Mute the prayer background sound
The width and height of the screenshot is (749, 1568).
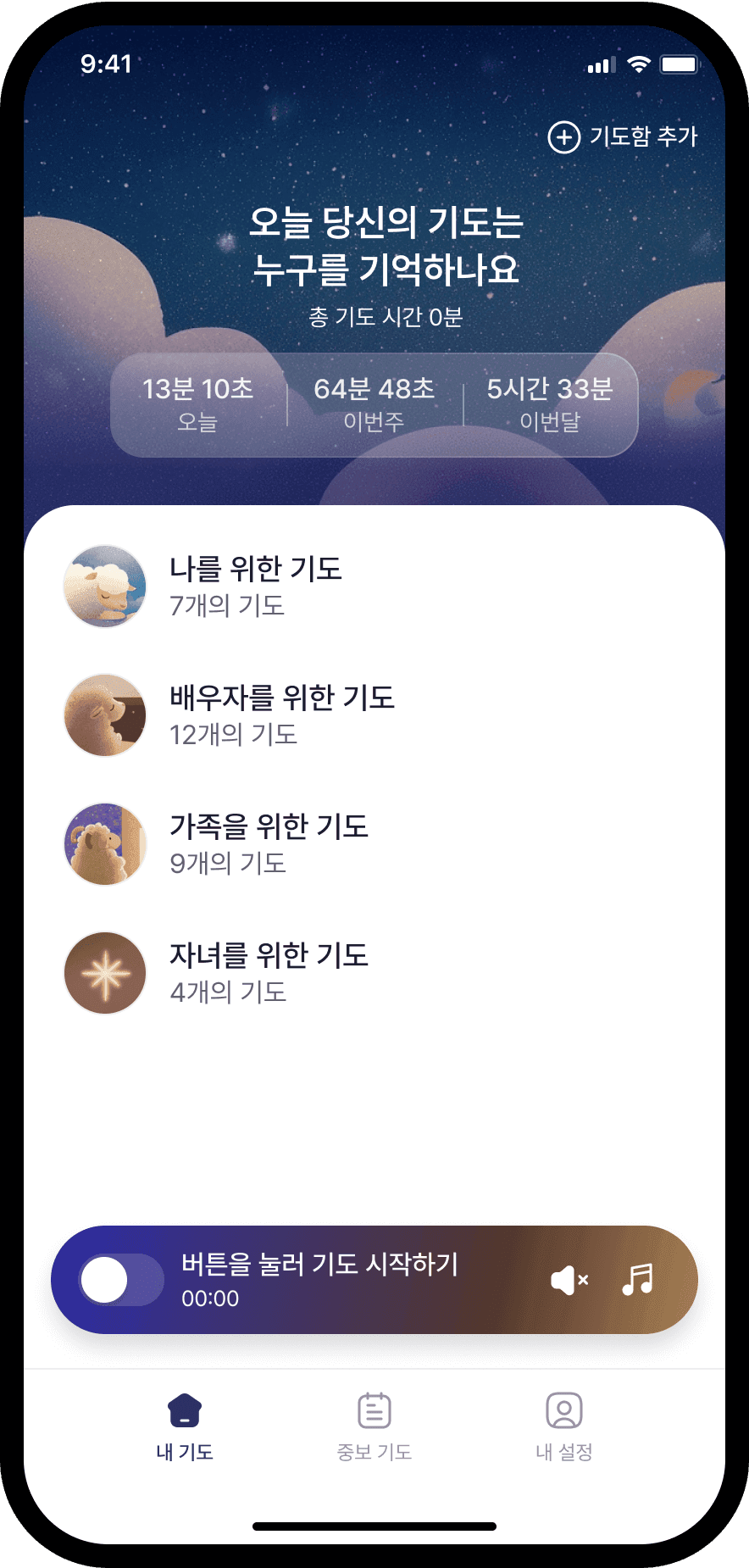(x=569, y=1280)
